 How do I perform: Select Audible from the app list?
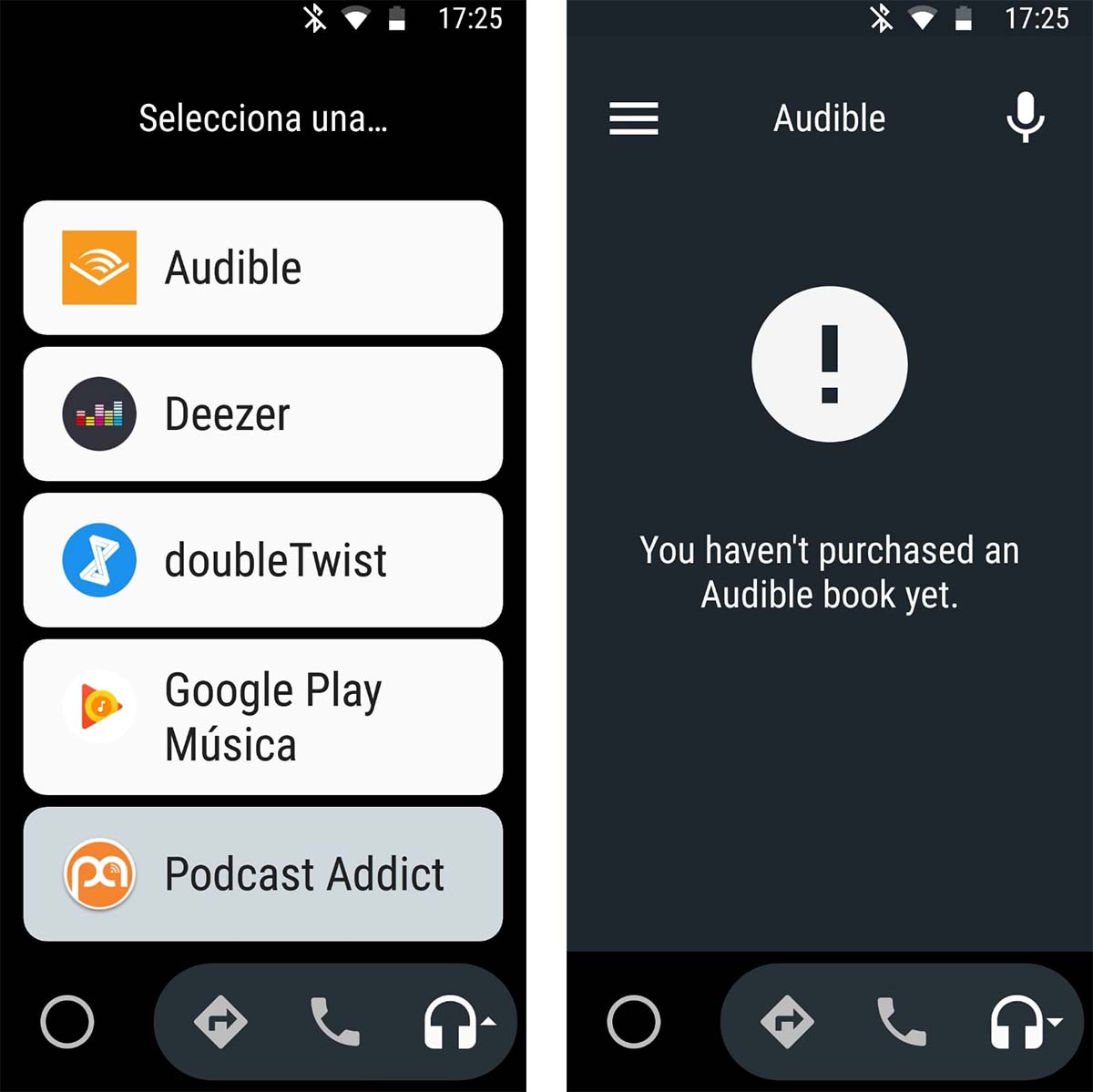262,268
